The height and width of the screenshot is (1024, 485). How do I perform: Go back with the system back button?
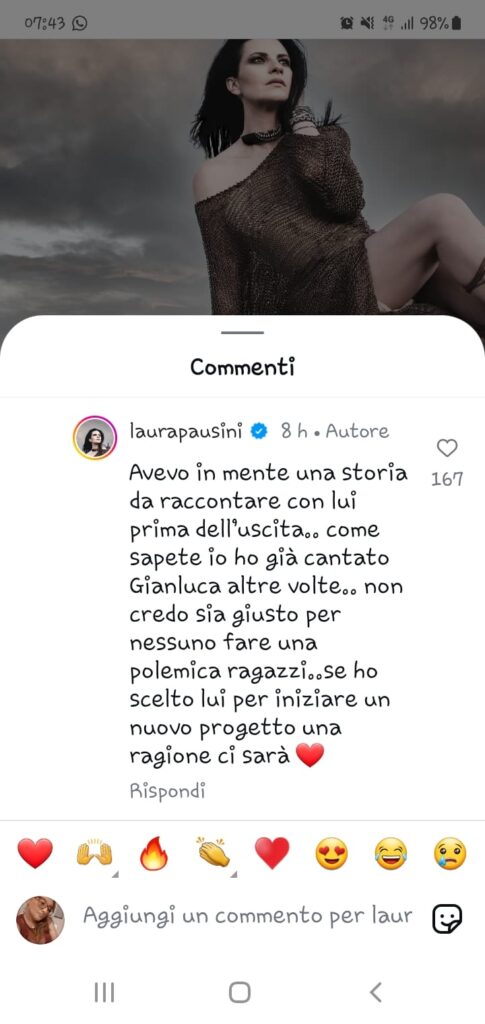375,992
